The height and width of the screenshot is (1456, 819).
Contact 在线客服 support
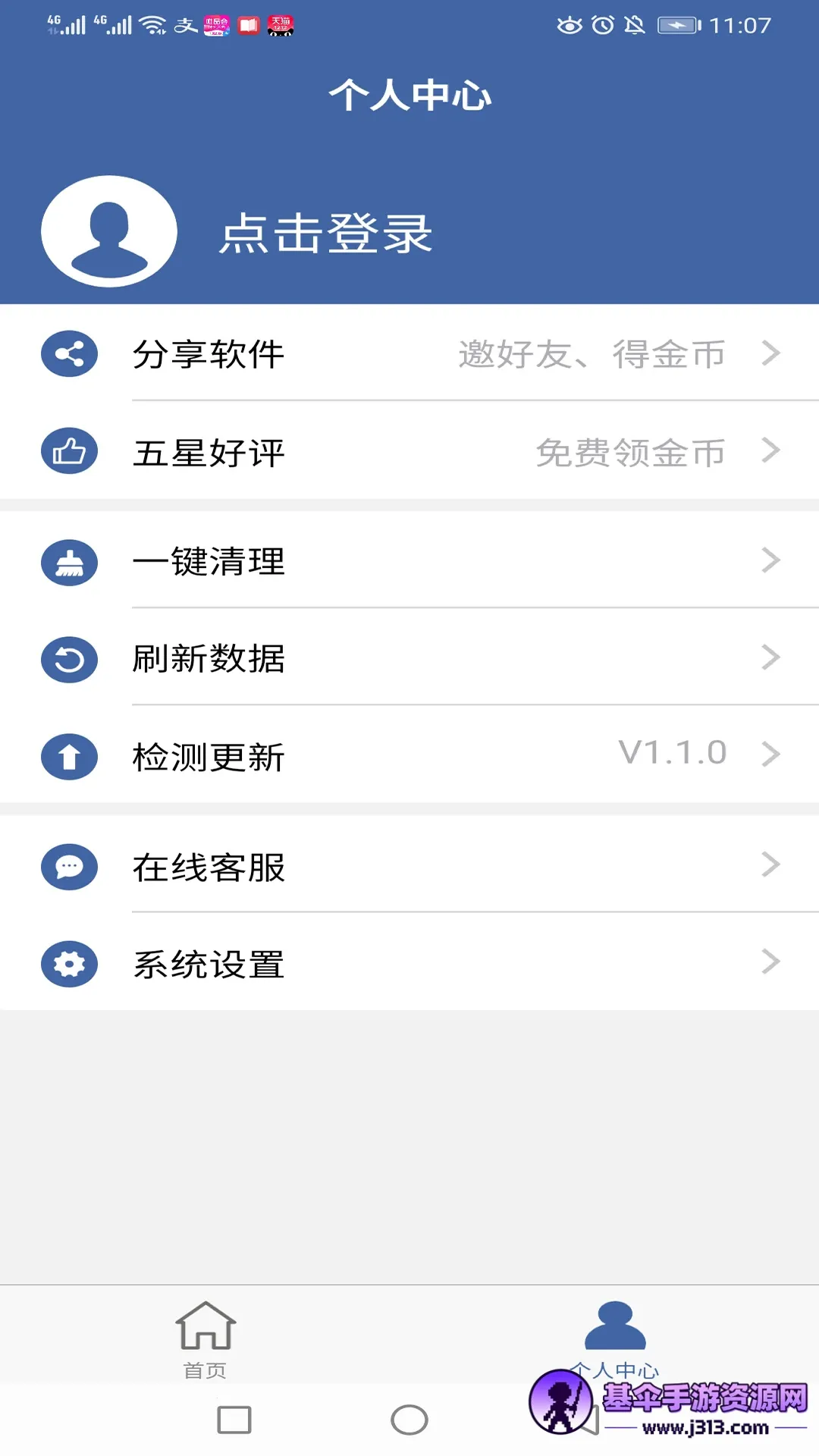click(409, 866)
